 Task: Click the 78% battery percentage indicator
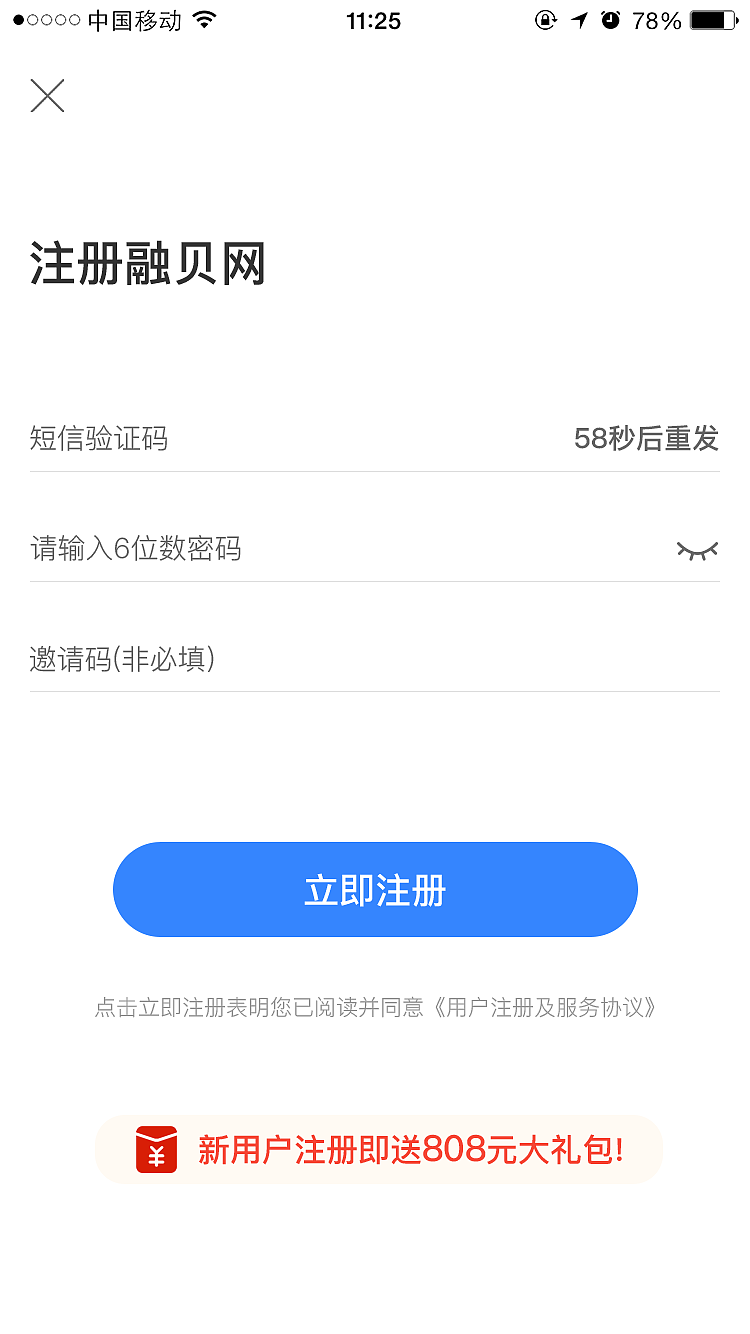(655, 20)
